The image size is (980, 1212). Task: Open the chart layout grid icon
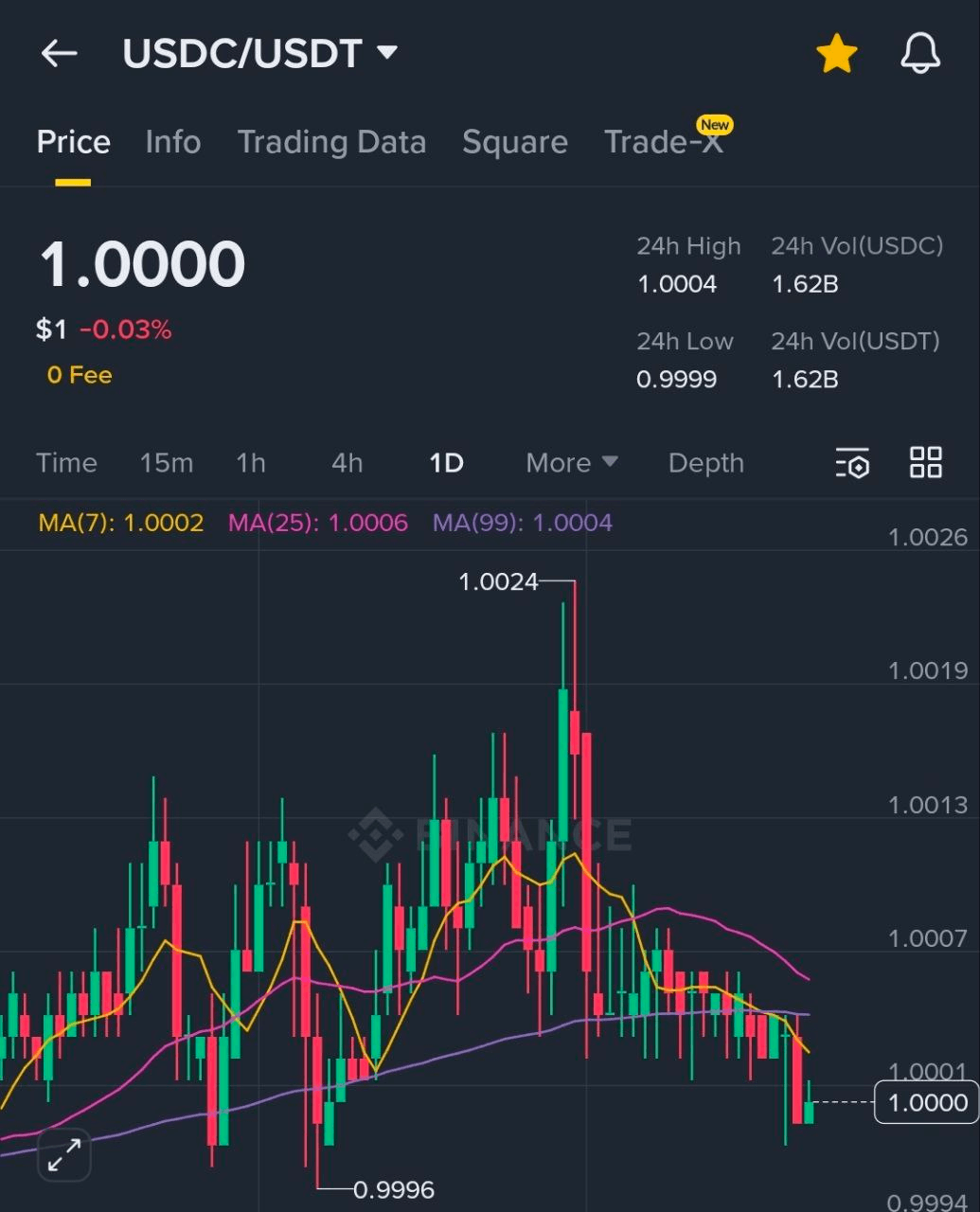(925, 463)
